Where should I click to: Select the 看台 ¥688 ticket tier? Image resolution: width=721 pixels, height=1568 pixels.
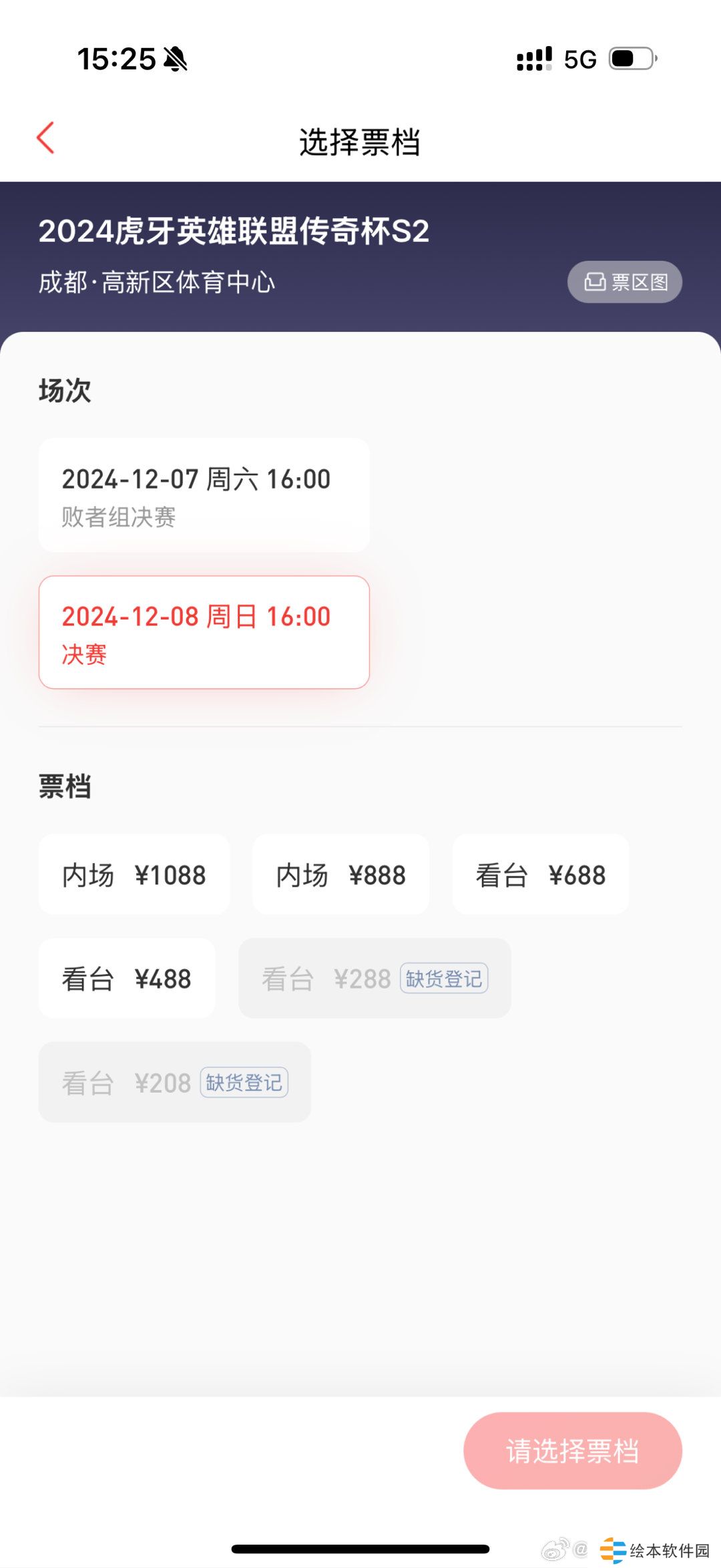point(541,874)
